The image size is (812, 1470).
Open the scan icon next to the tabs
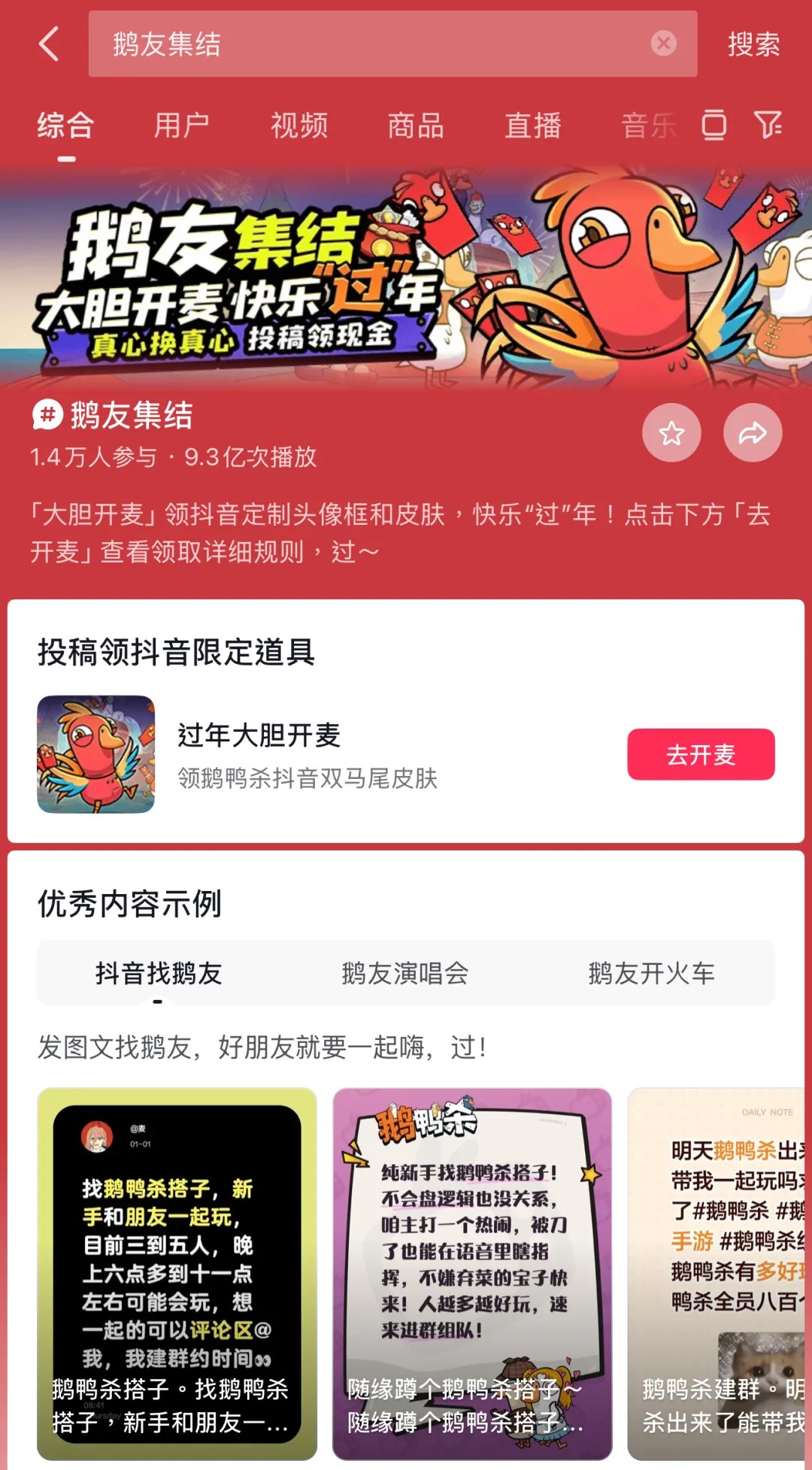click(x=714, y=126)
